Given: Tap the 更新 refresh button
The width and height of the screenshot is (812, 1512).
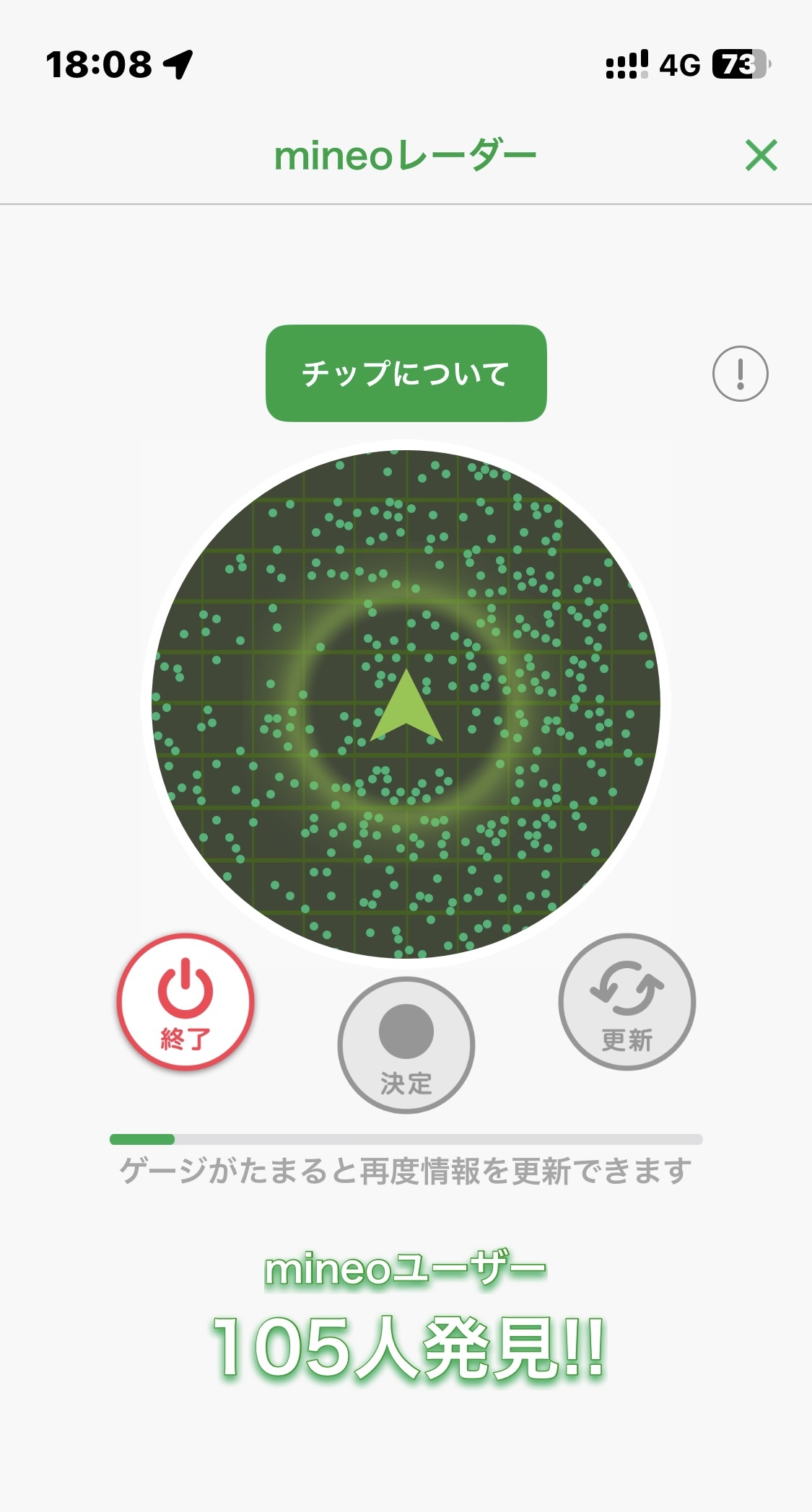Looking at the screenshot, I should (627, 1001).
